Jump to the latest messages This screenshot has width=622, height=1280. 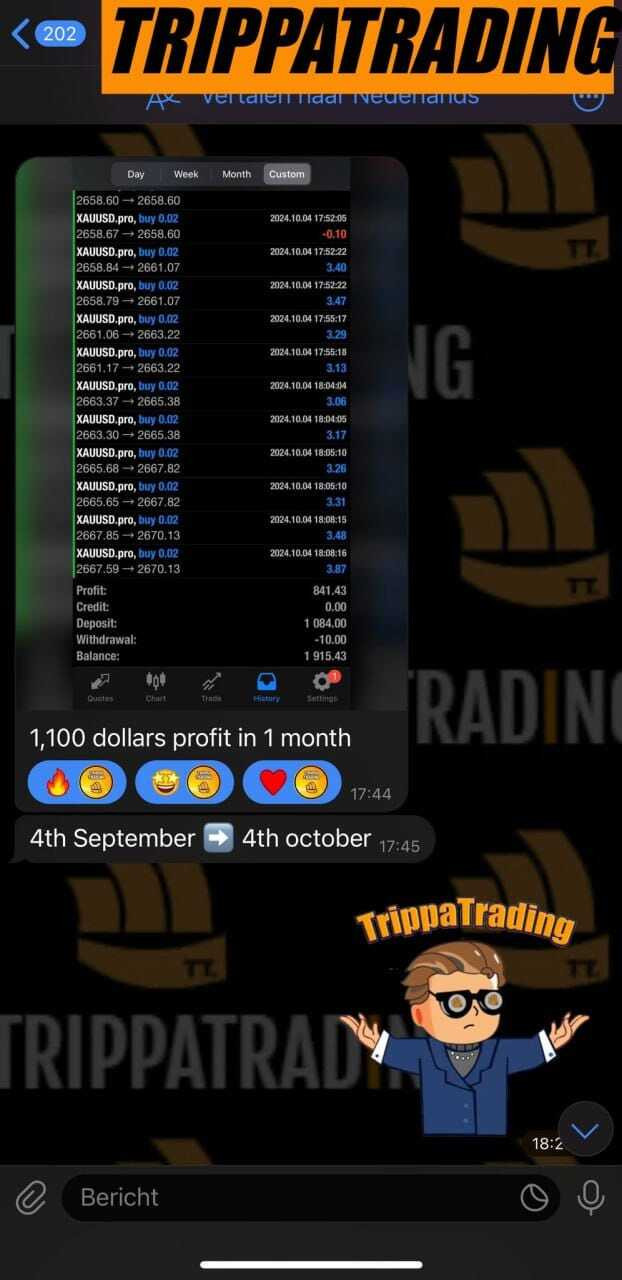(585, 1130)
